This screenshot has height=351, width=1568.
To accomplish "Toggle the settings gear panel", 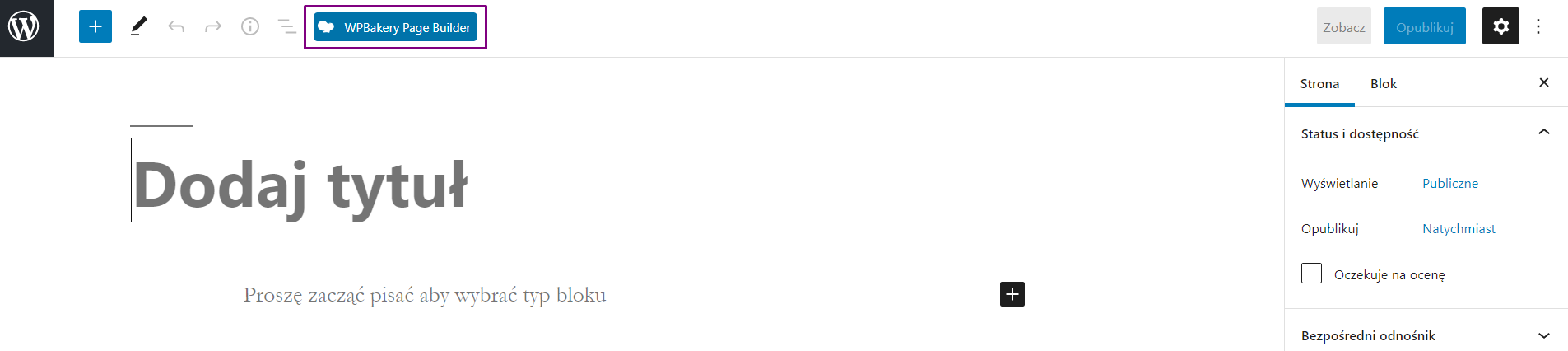I will tap(1501, 27).
